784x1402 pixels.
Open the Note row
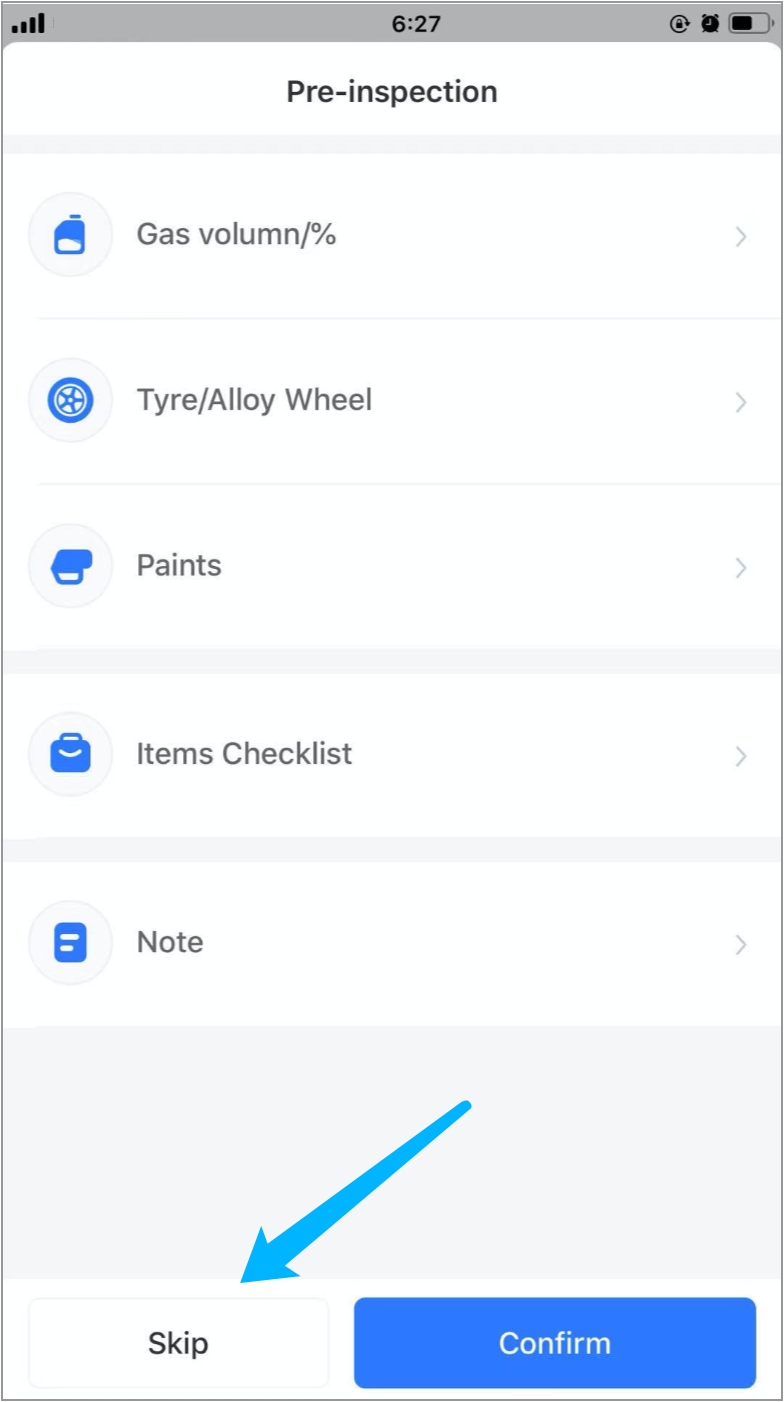390,943
